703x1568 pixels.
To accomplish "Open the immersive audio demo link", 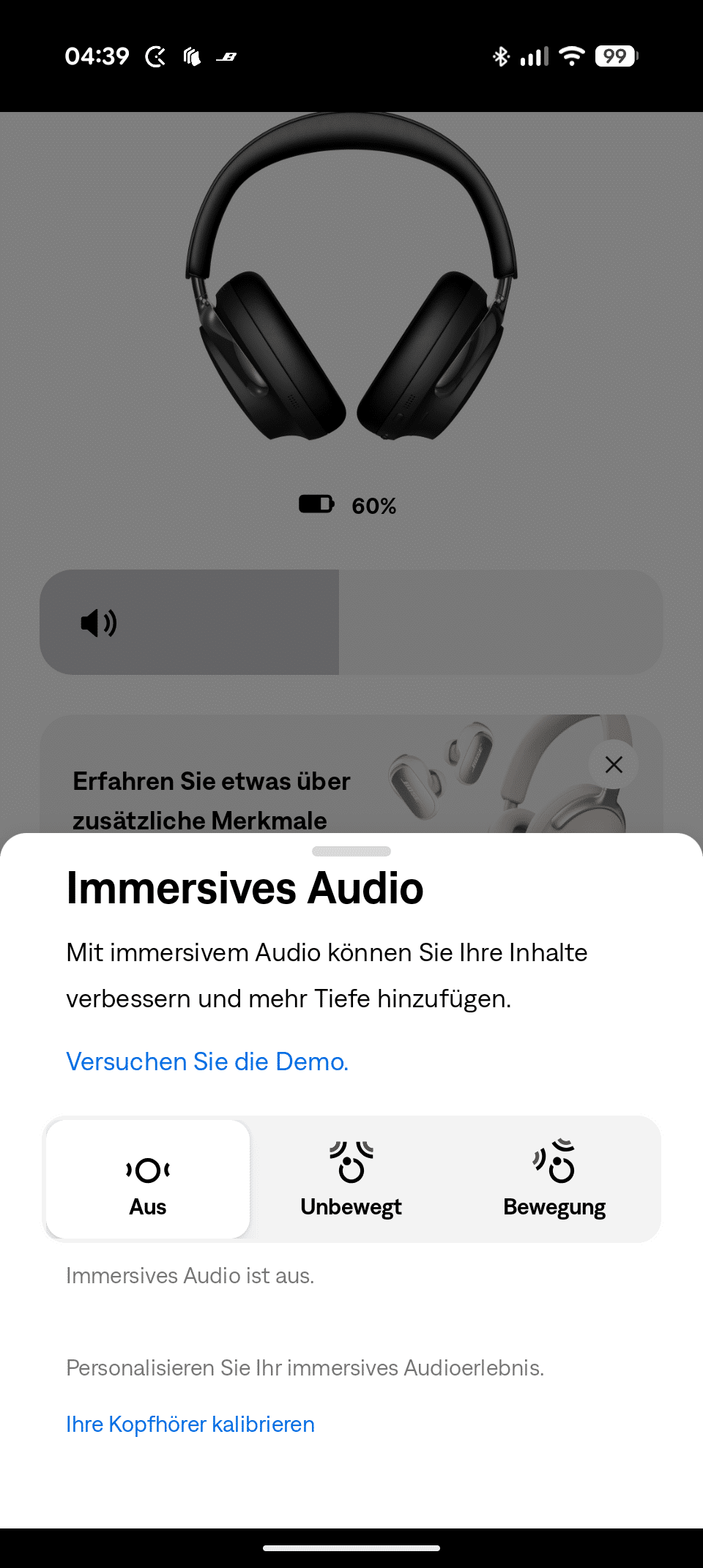I will pyautogui.click(x=207, y=1061).
